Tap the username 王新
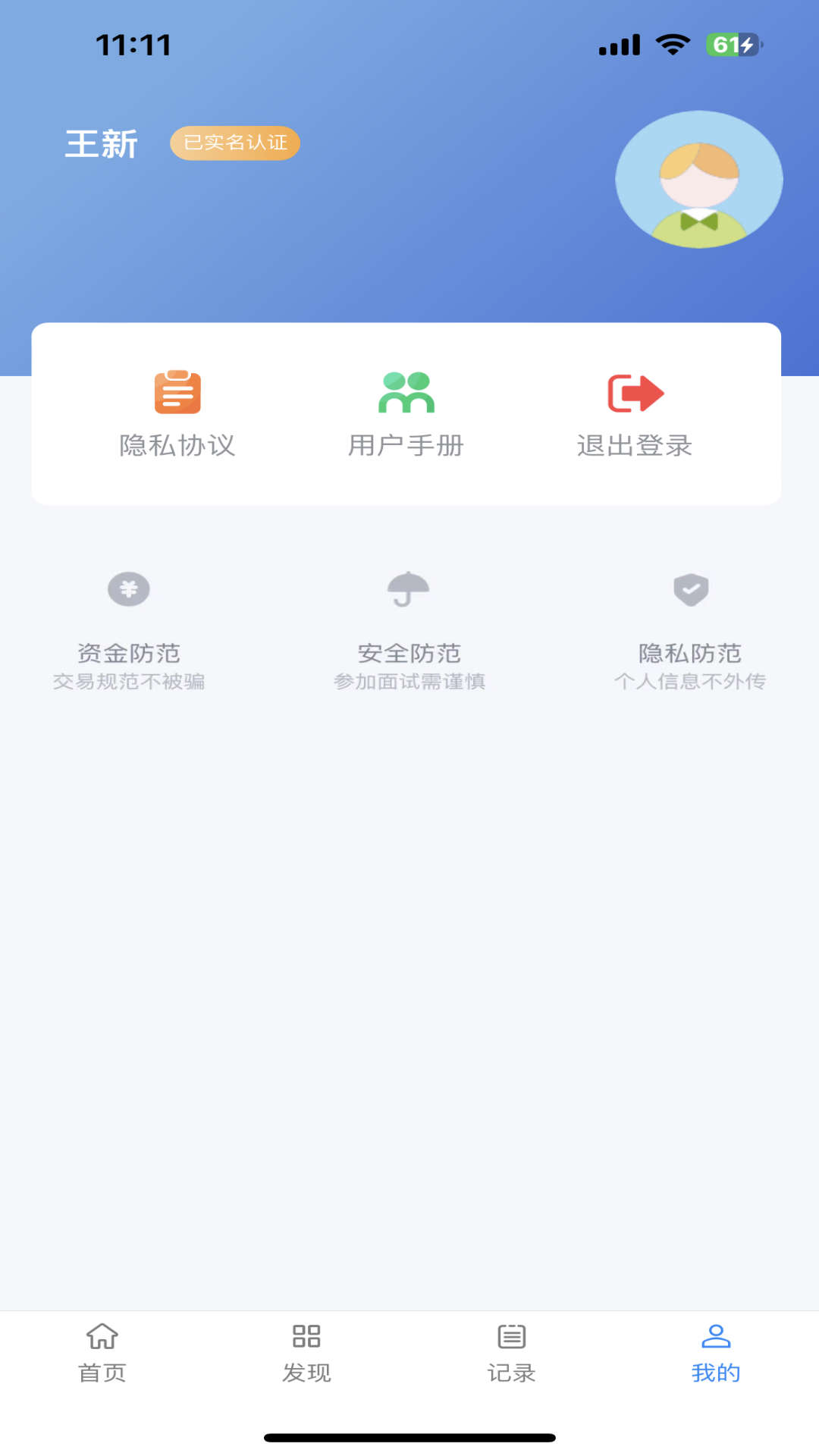 pyautogui.click(x=101, y=143)
